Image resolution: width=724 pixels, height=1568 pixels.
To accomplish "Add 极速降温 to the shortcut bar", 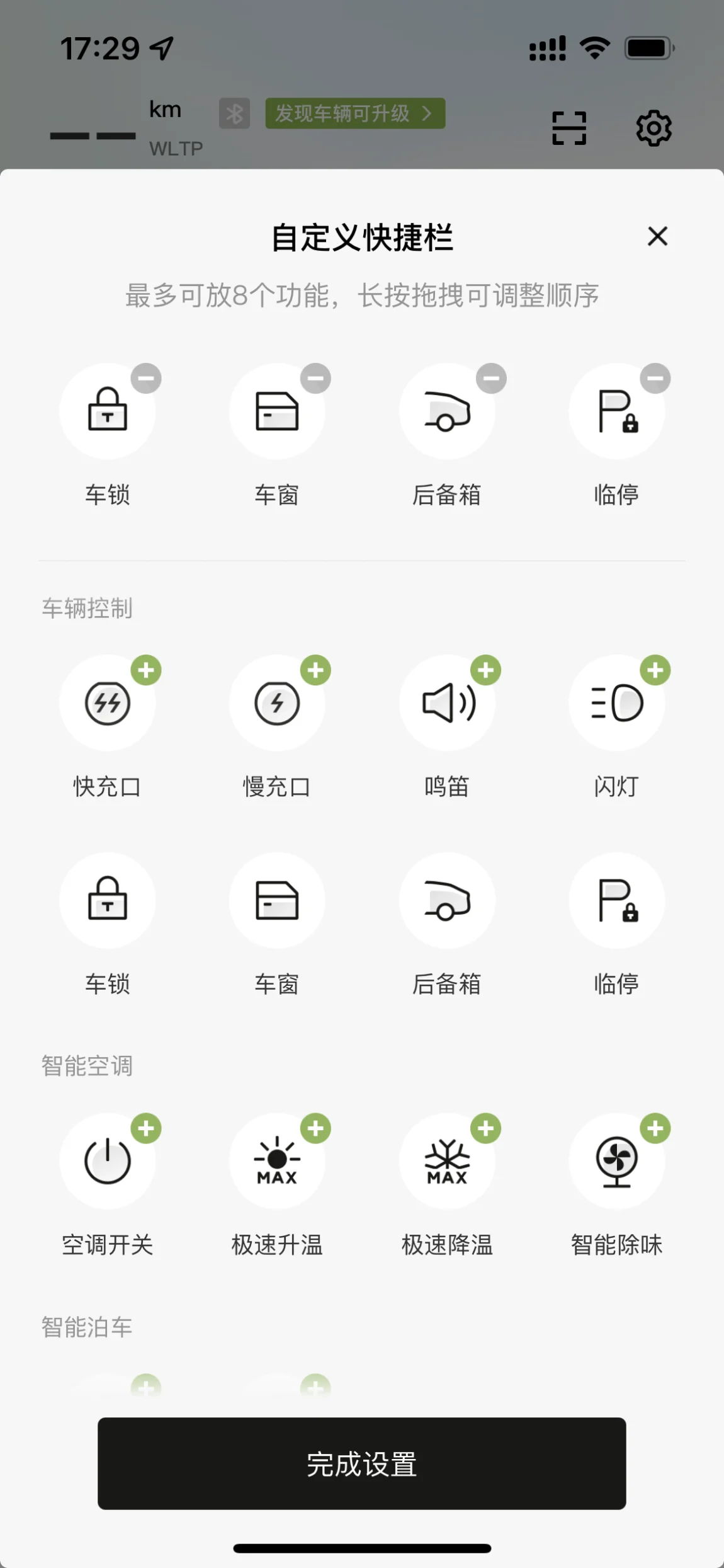I will coord(486,1128).
